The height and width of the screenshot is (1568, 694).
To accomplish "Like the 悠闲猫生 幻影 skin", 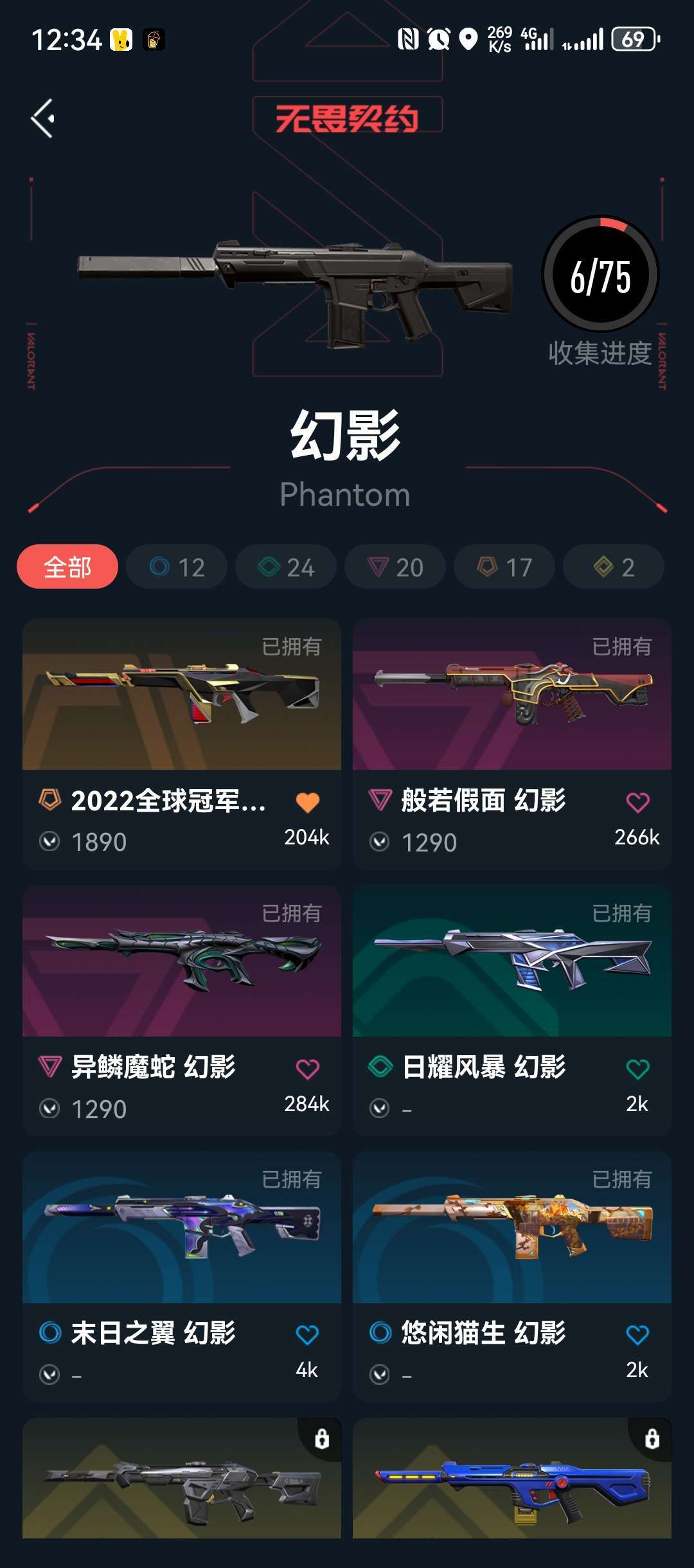I will 637,1335.
